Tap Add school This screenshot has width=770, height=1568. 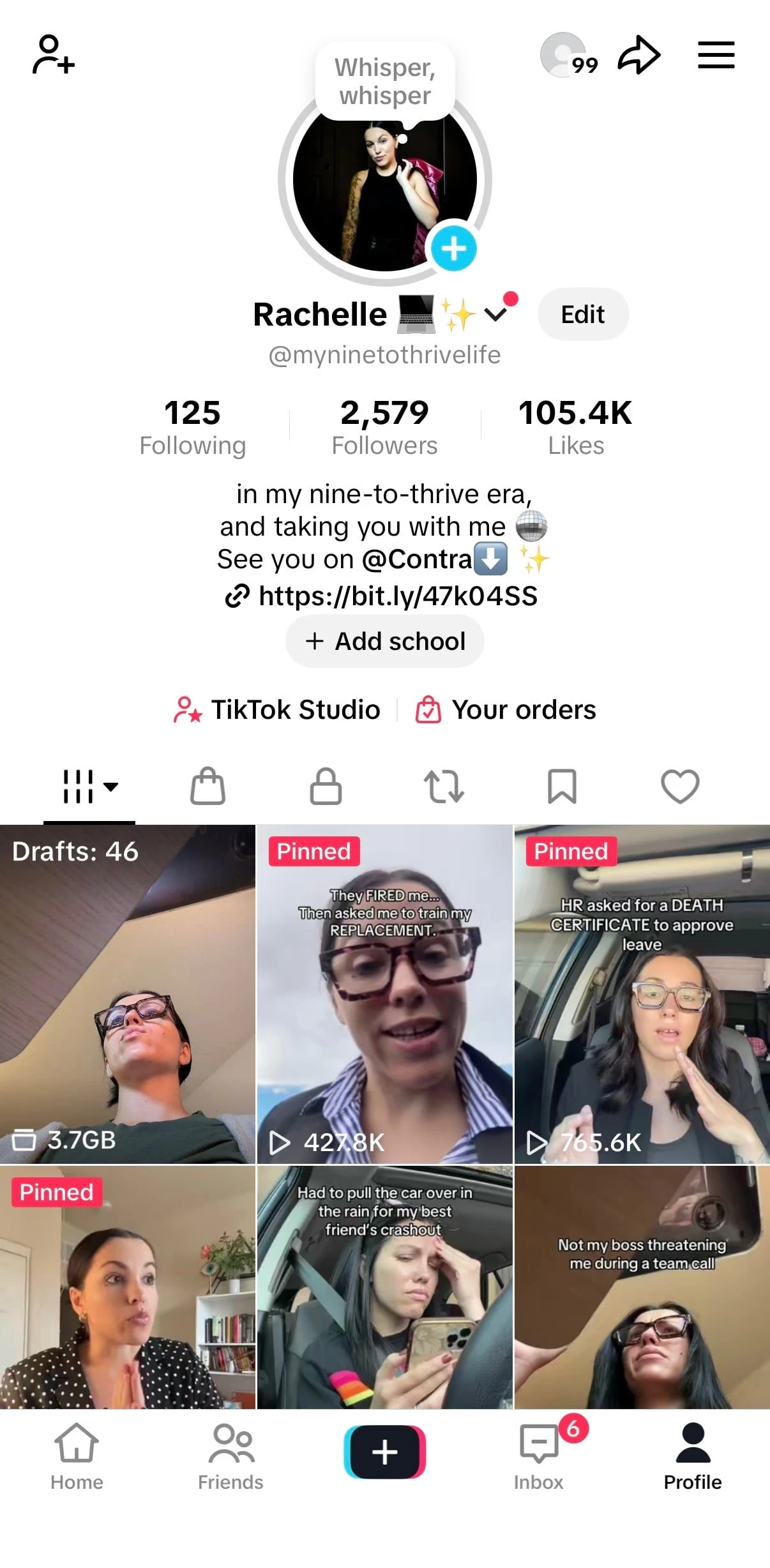384,641
